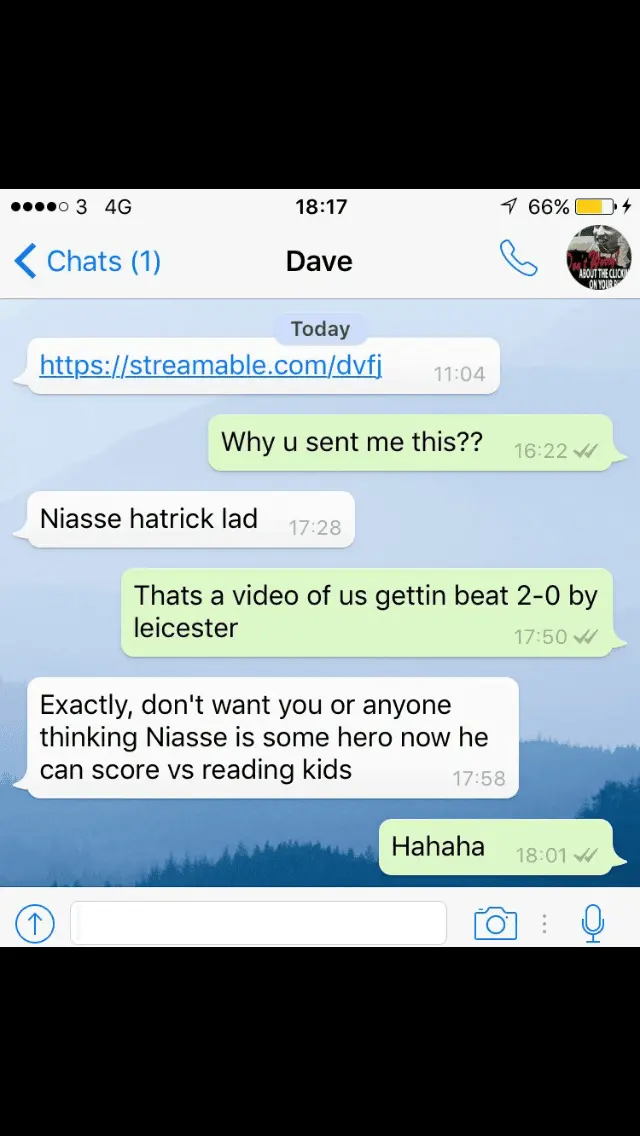640x1136 pixels.
Task: Tap the microphone to record voice message
Action: coord(593,924)
